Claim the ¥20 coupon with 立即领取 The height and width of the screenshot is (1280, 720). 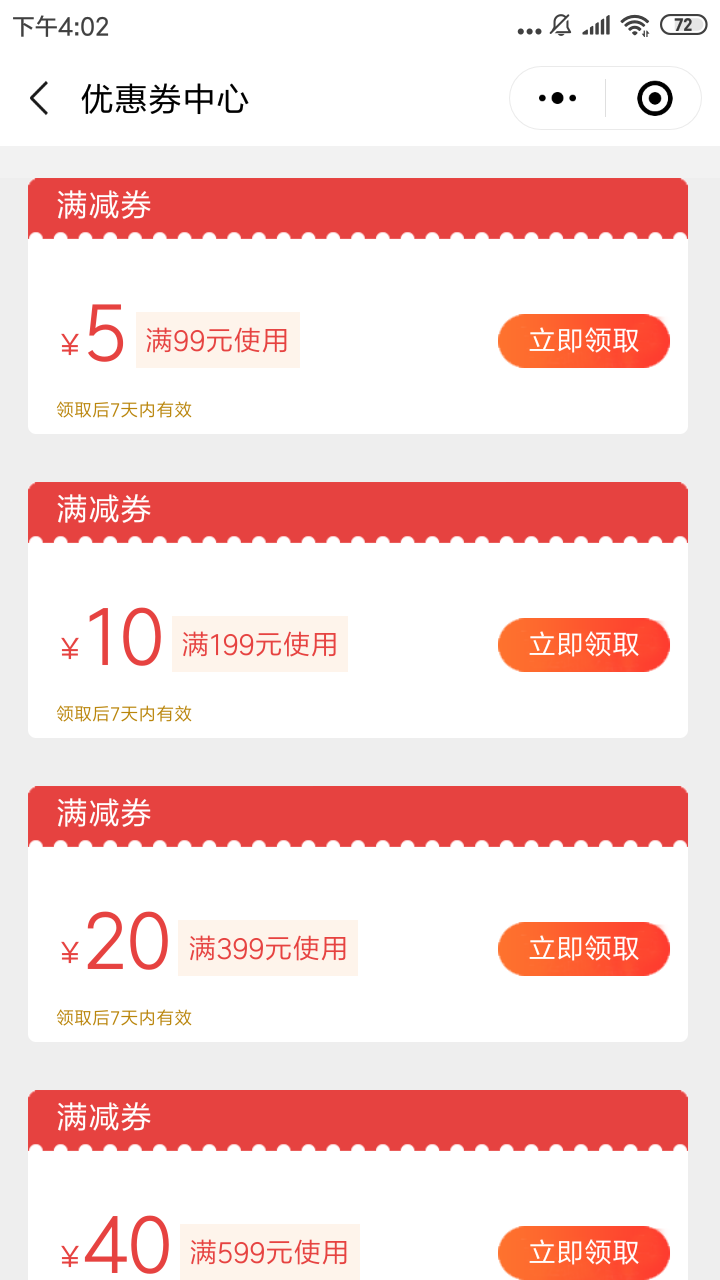(584, 948)
